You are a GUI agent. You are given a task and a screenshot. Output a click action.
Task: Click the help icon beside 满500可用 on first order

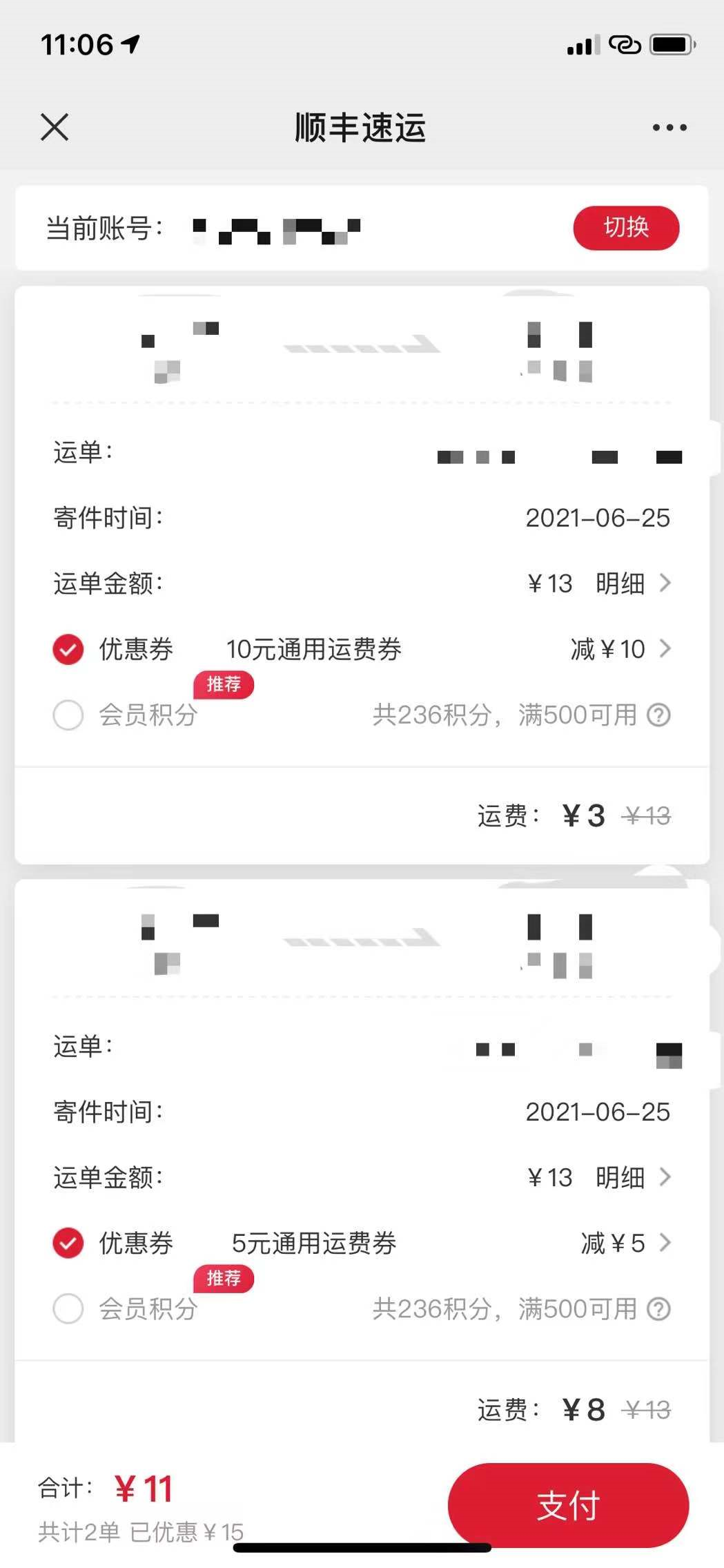pyautogui.click(x=658, y=716)
